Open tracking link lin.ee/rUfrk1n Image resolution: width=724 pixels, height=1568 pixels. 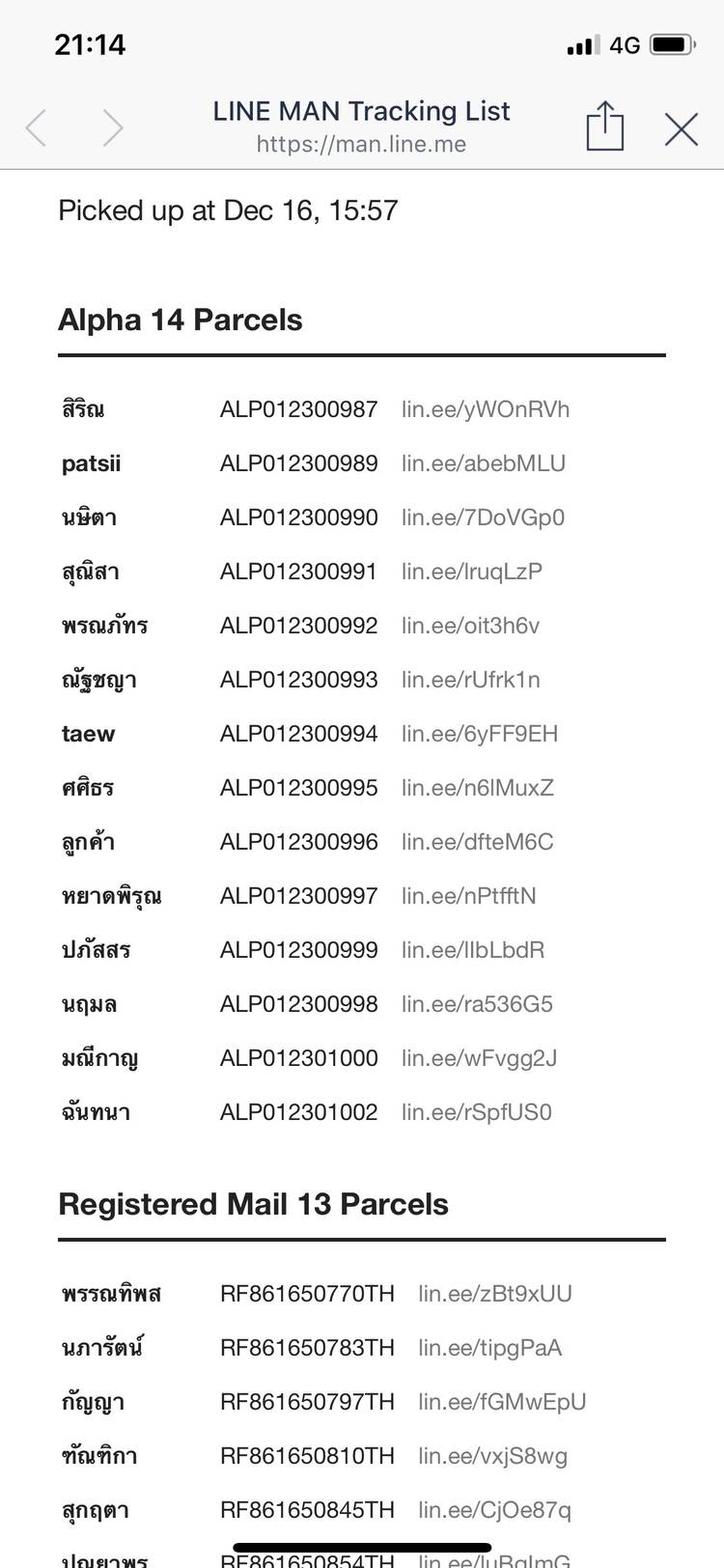[x=471, y=680]
